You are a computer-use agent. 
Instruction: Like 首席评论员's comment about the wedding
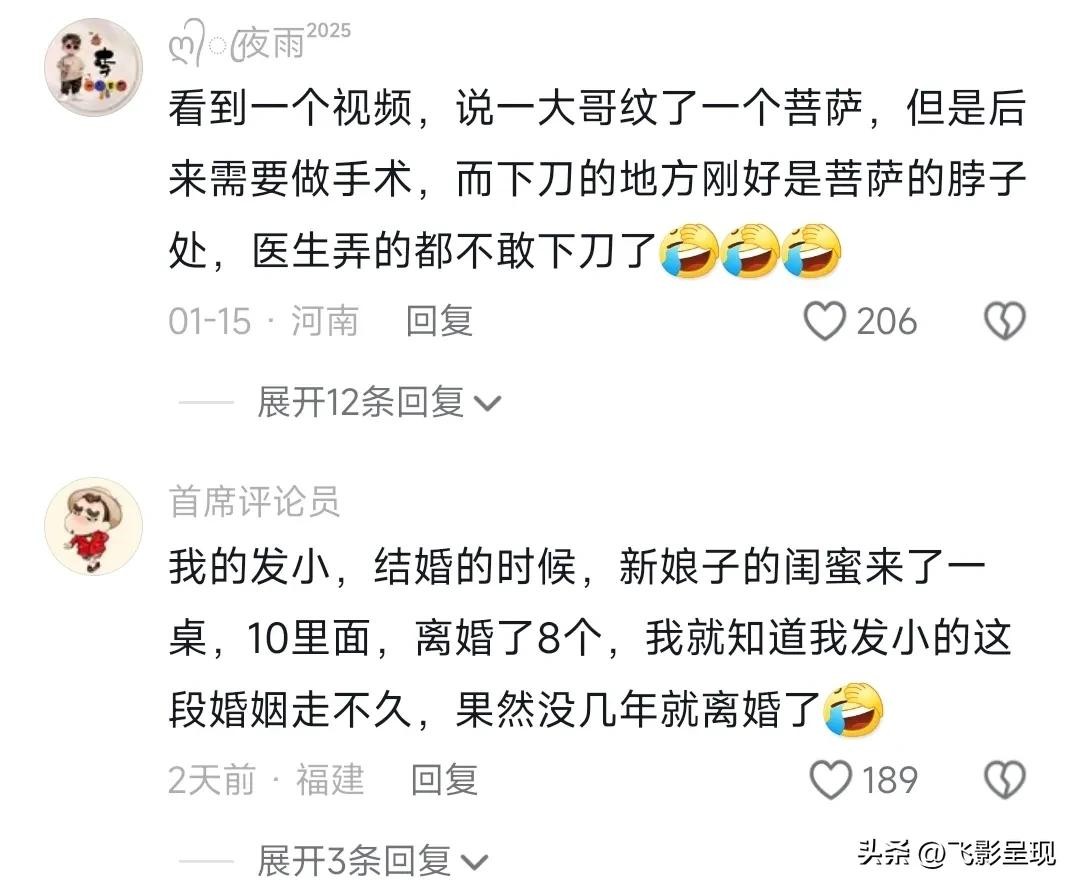(830, 780)
